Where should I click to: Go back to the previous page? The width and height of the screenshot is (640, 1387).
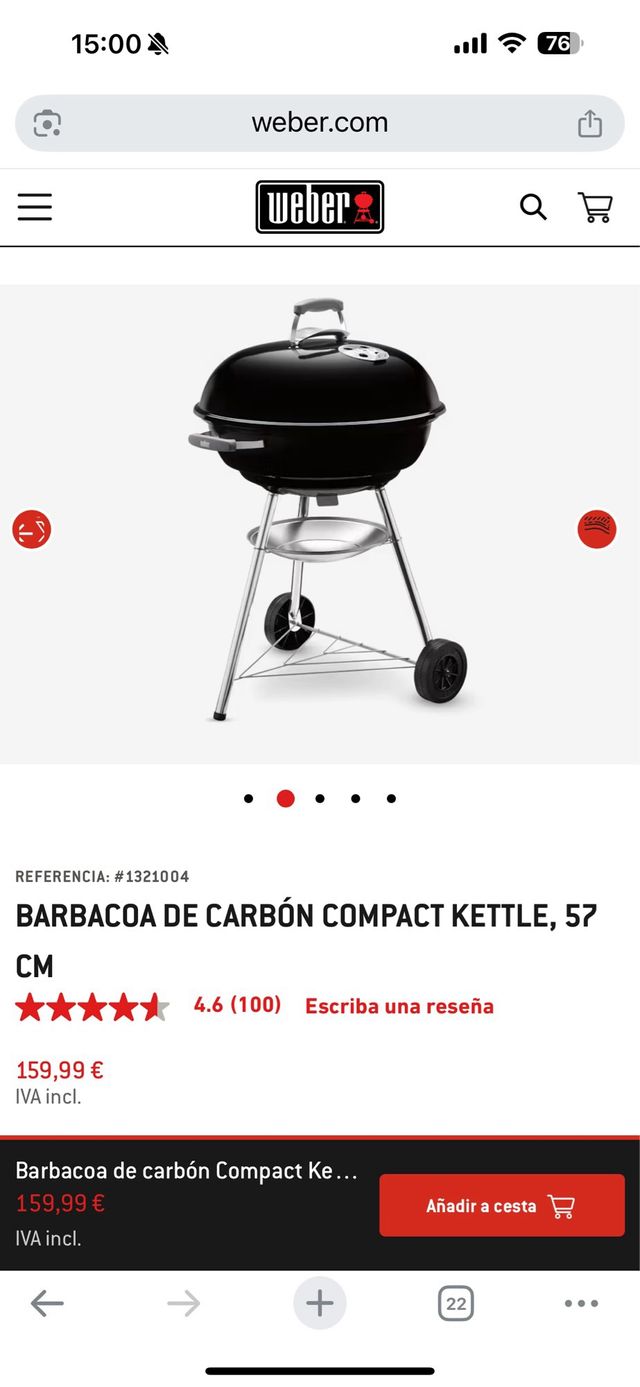coord(47,1303)
